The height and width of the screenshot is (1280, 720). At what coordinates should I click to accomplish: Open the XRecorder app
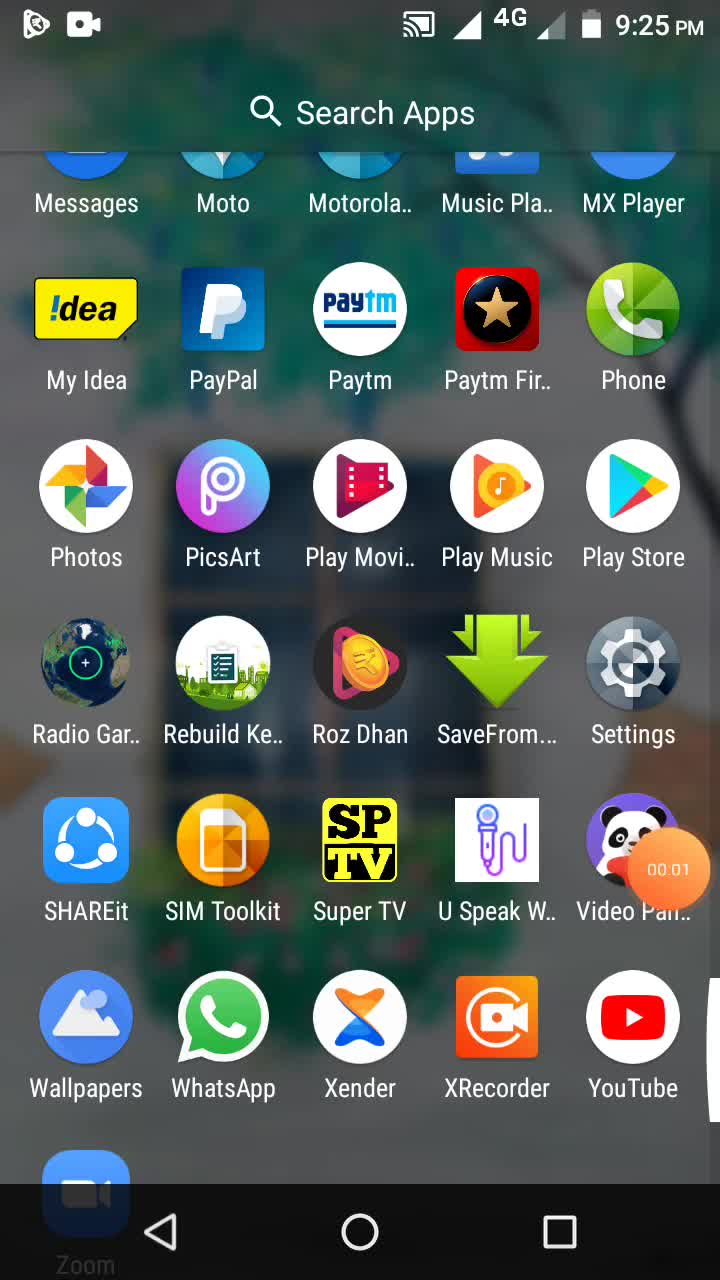pos(497,1017)
